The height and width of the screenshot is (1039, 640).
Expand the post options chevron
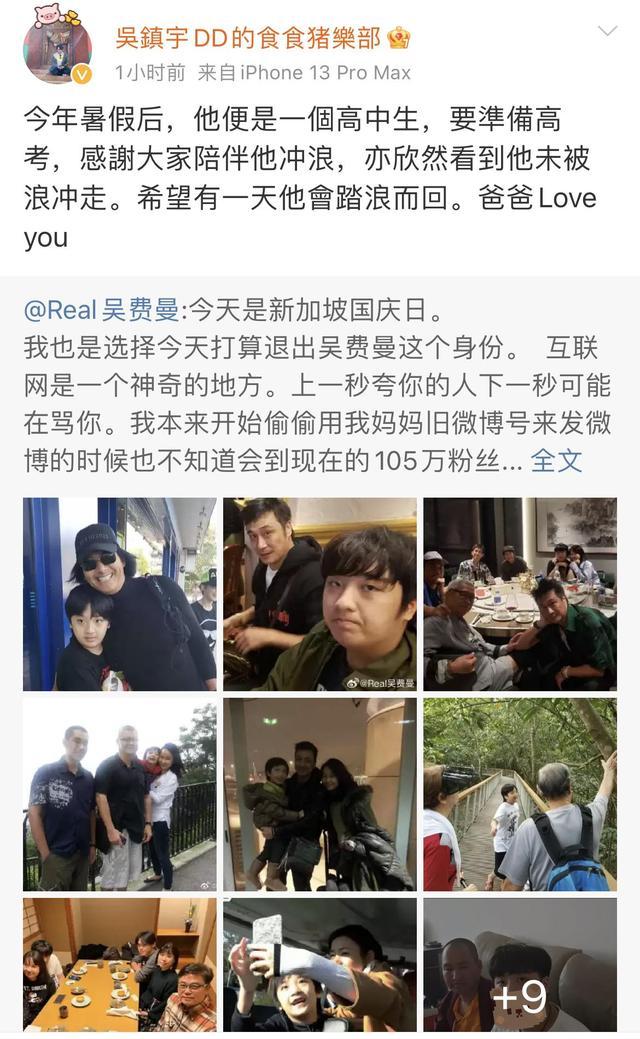click(x=607, y=33)
